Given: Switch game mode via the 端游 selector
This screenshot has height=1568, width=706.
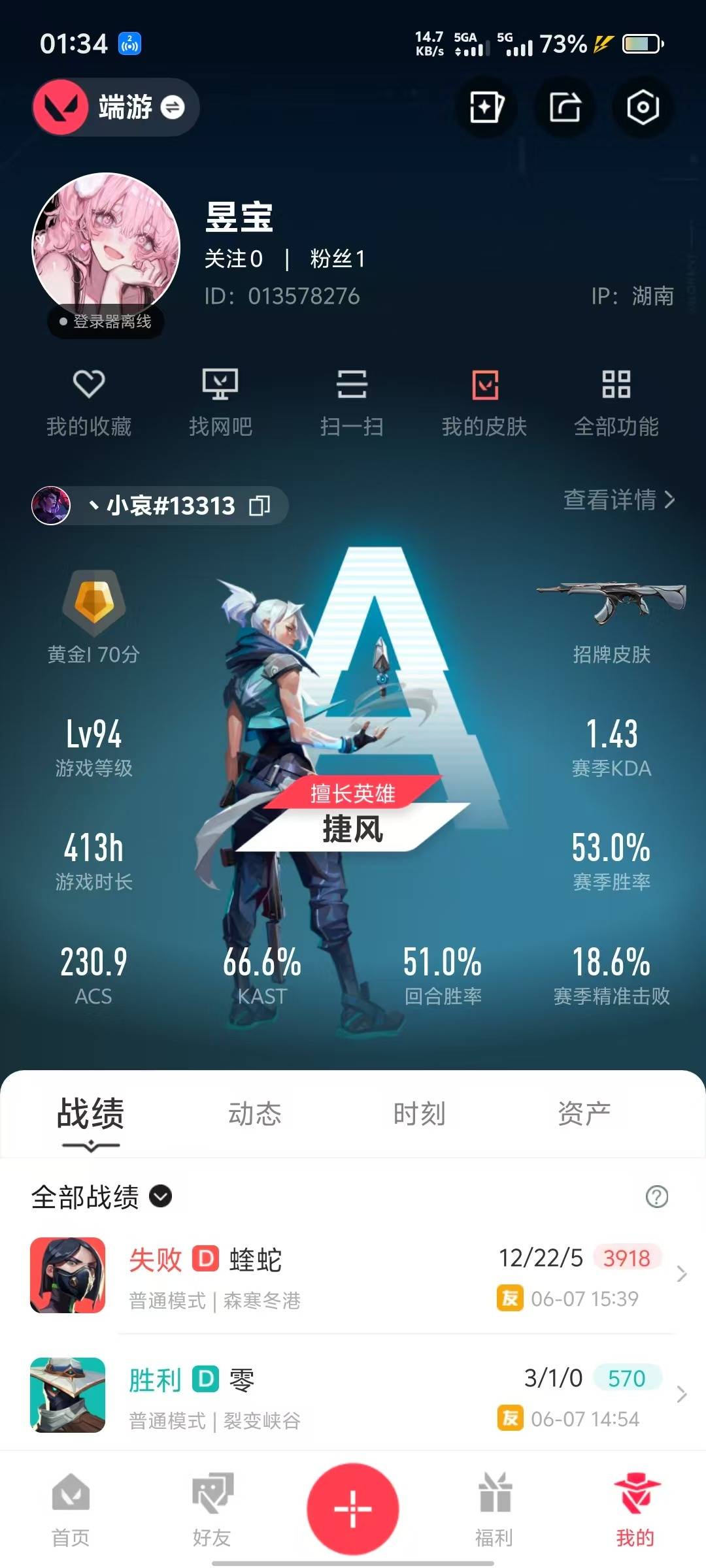Looking at the screenshot, I should 116,107.
